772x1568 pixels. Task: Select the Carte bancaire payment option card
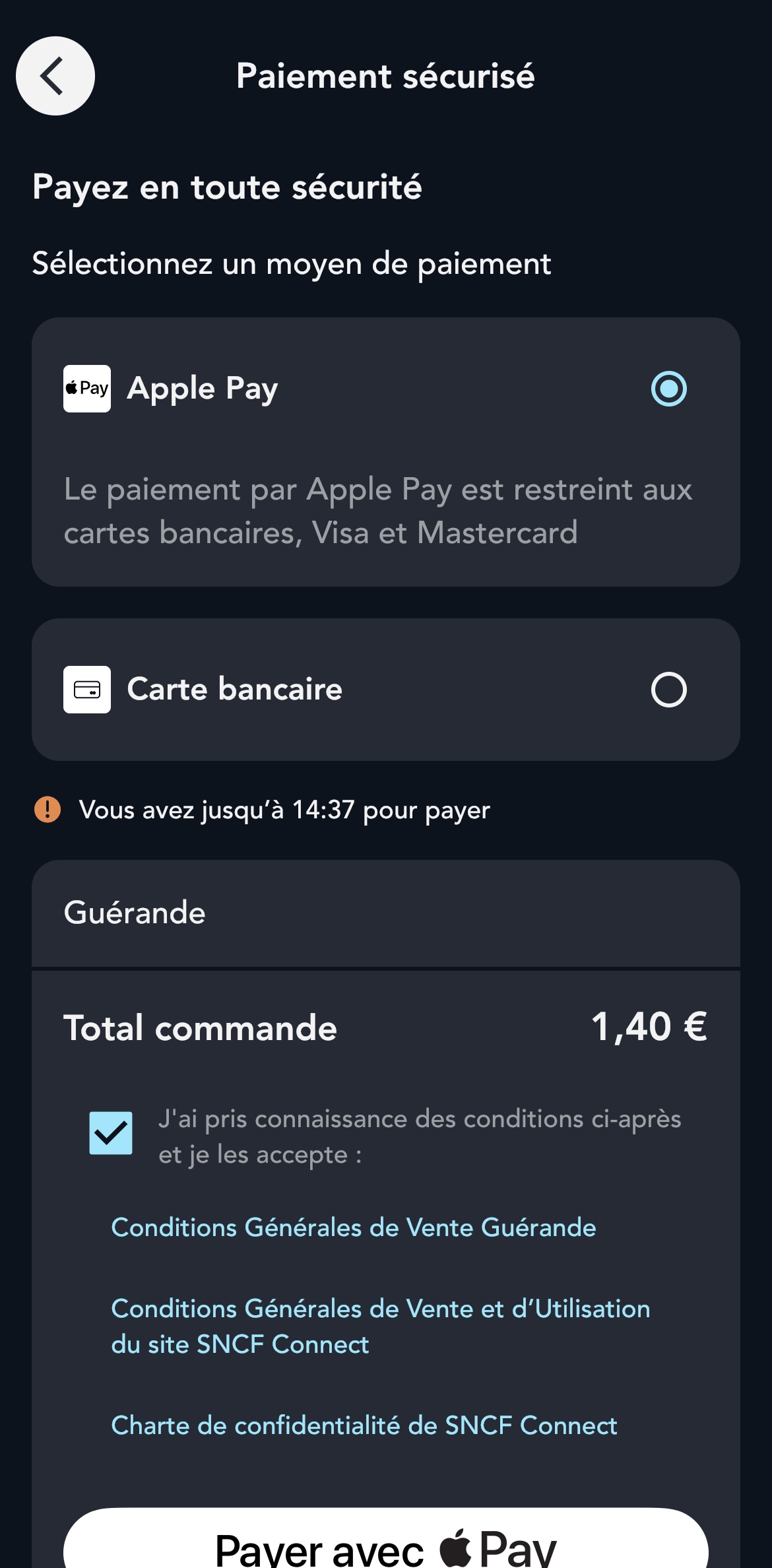pos(386,690)
